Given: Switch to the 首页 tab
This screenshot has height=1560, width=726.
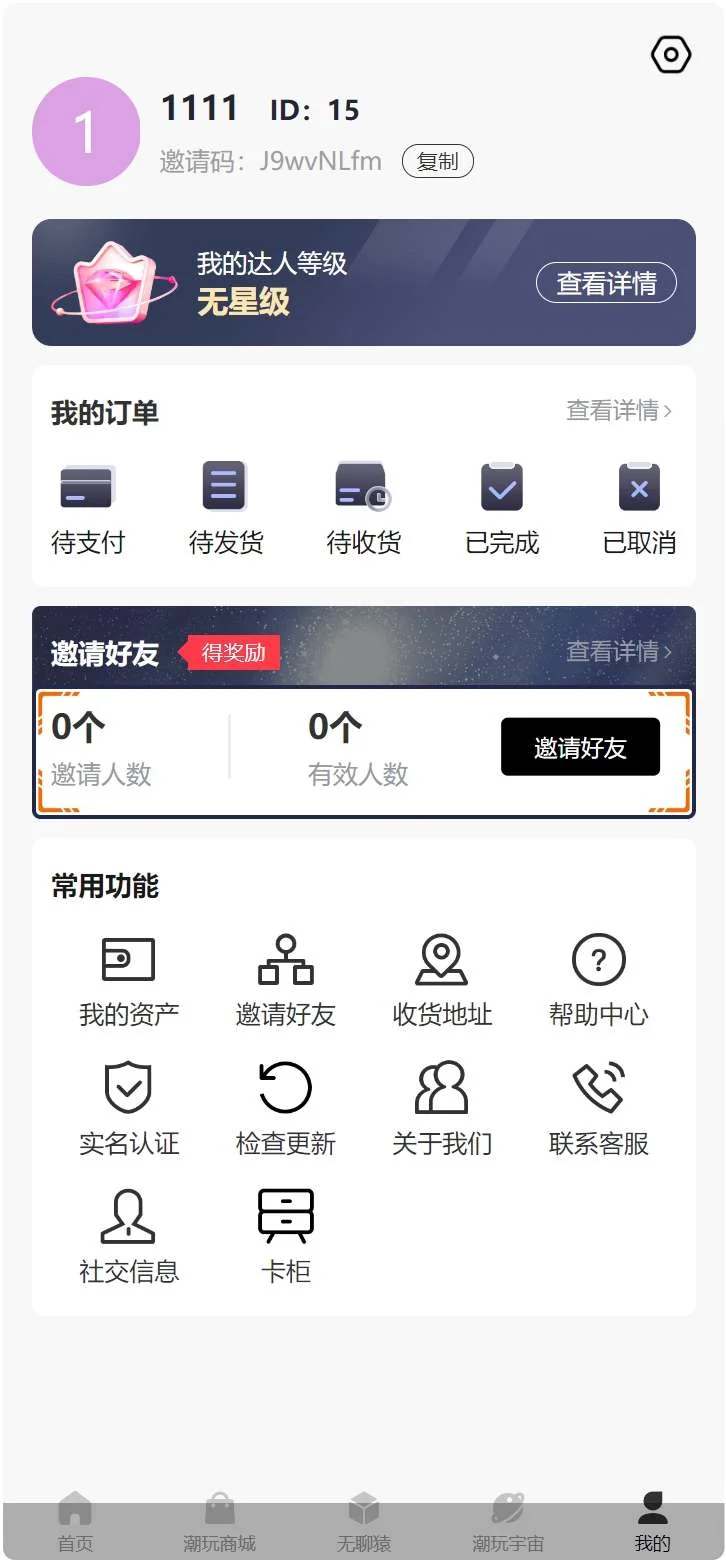Looking at the screenshot, I should [x=75, y=1524].
